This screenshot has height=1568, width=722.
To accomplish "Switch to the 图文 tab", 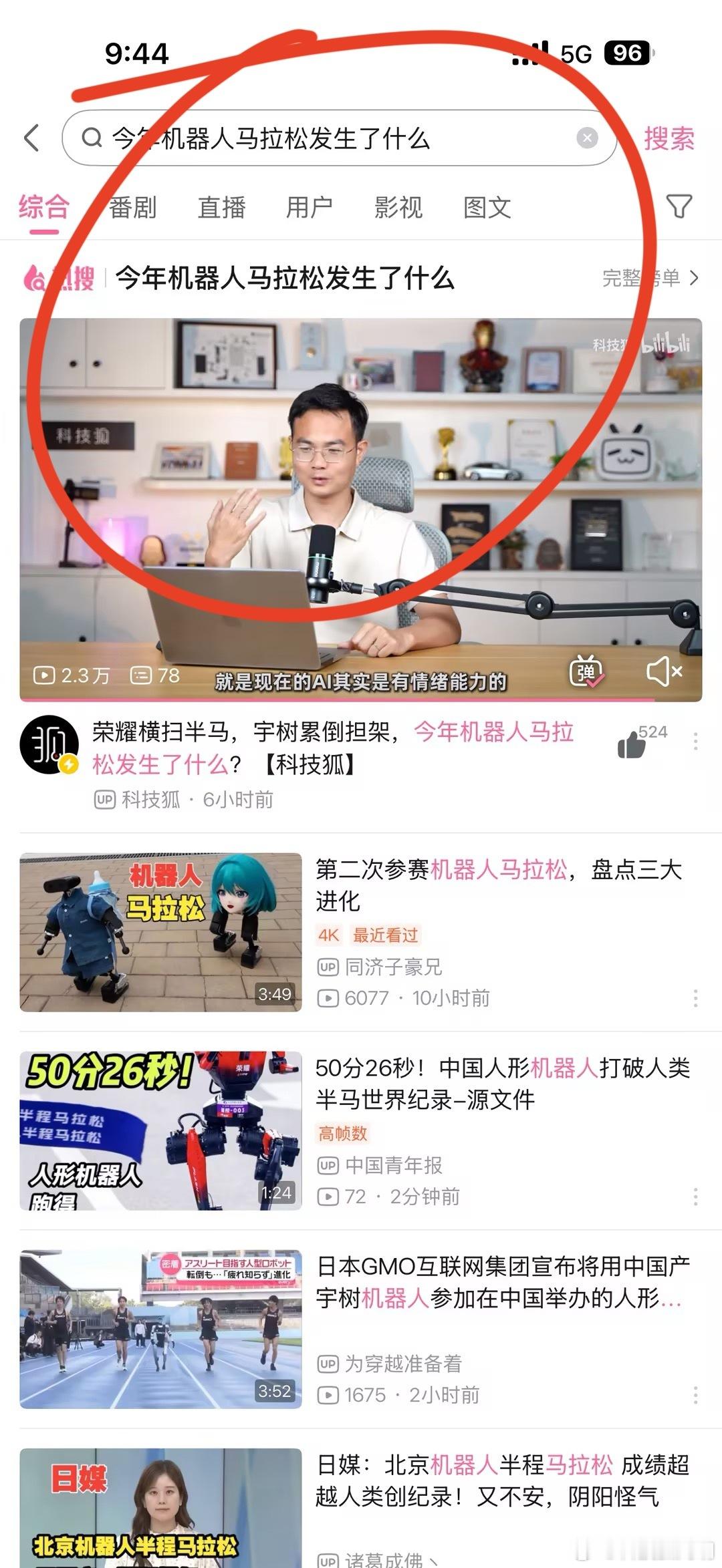I will [x=487, y=208].
